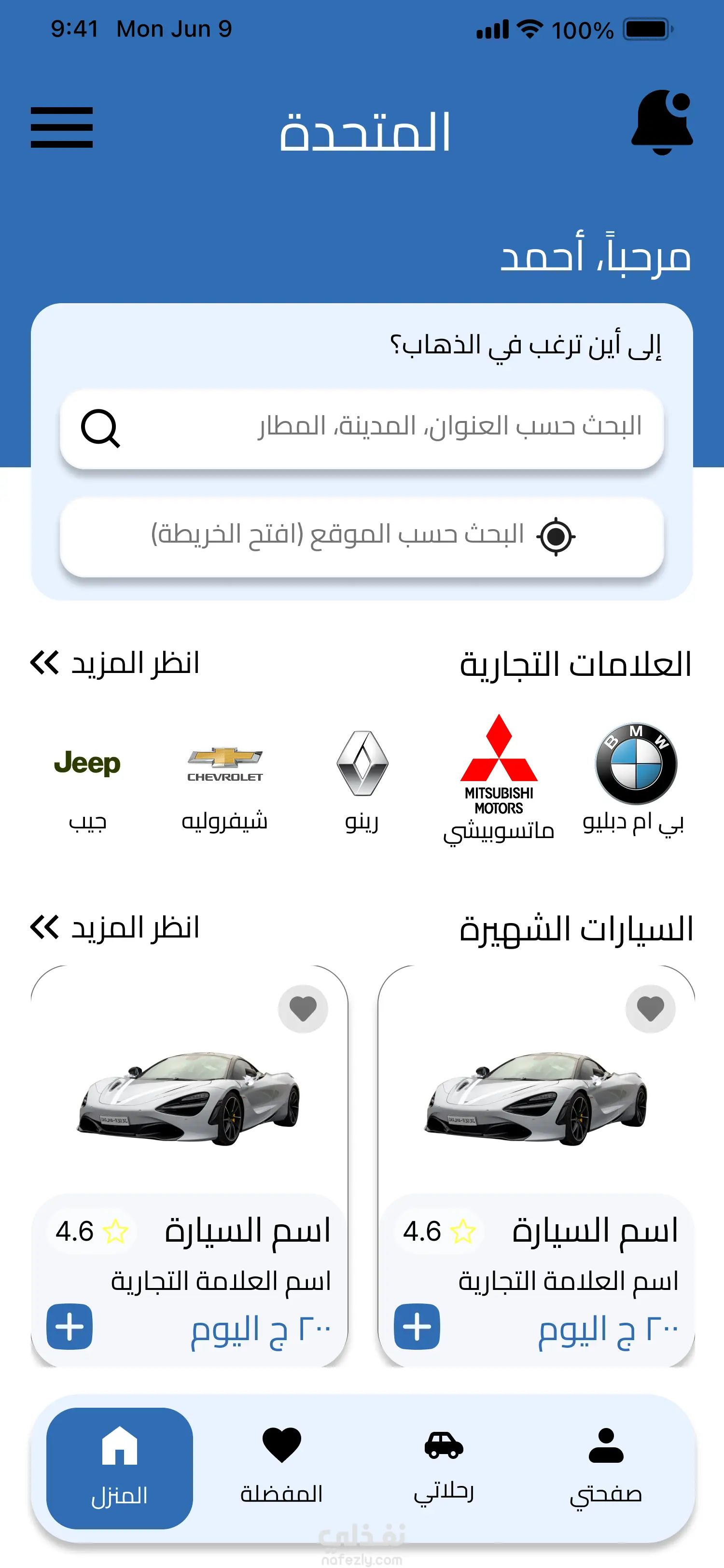
Task: Open the hamburger drawer menu
Action: (61, 127)
